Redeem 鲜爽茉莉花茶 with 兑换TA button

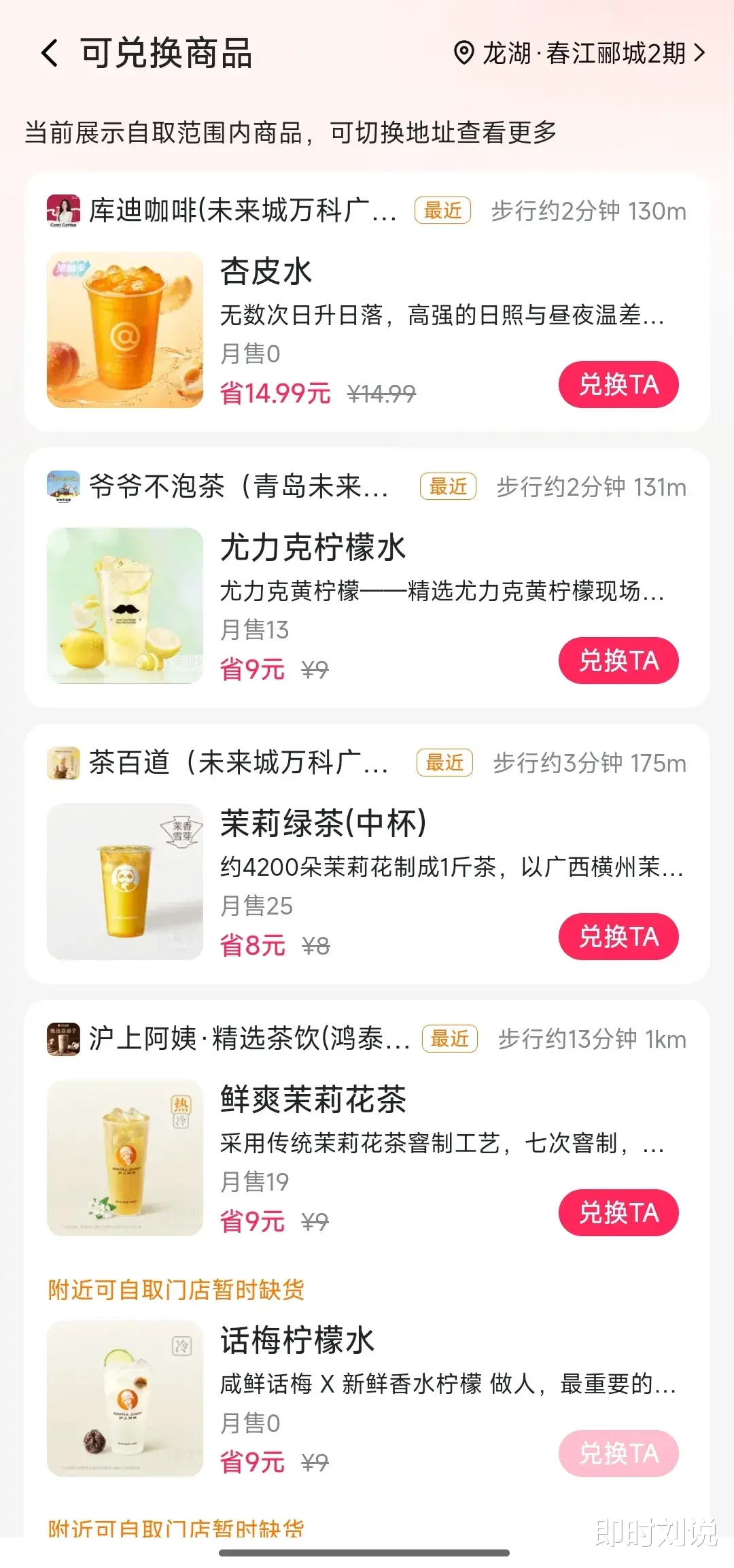[x=618, y=1213]
